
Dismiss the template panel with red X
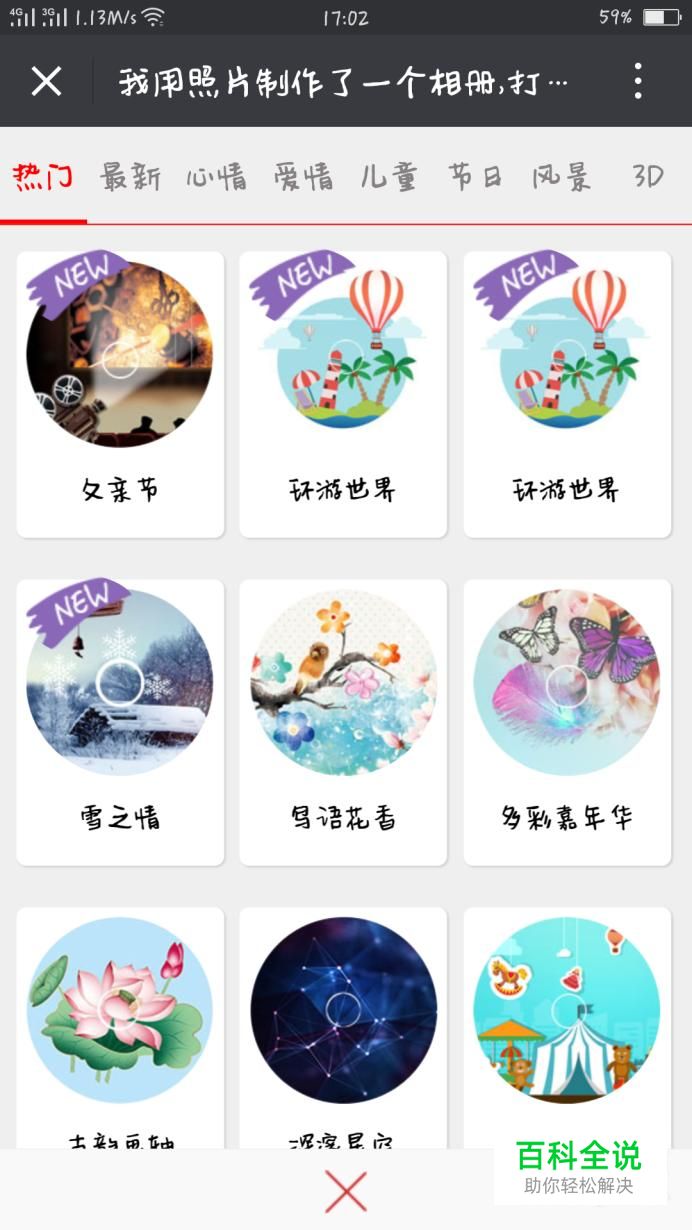point(346,1191)
